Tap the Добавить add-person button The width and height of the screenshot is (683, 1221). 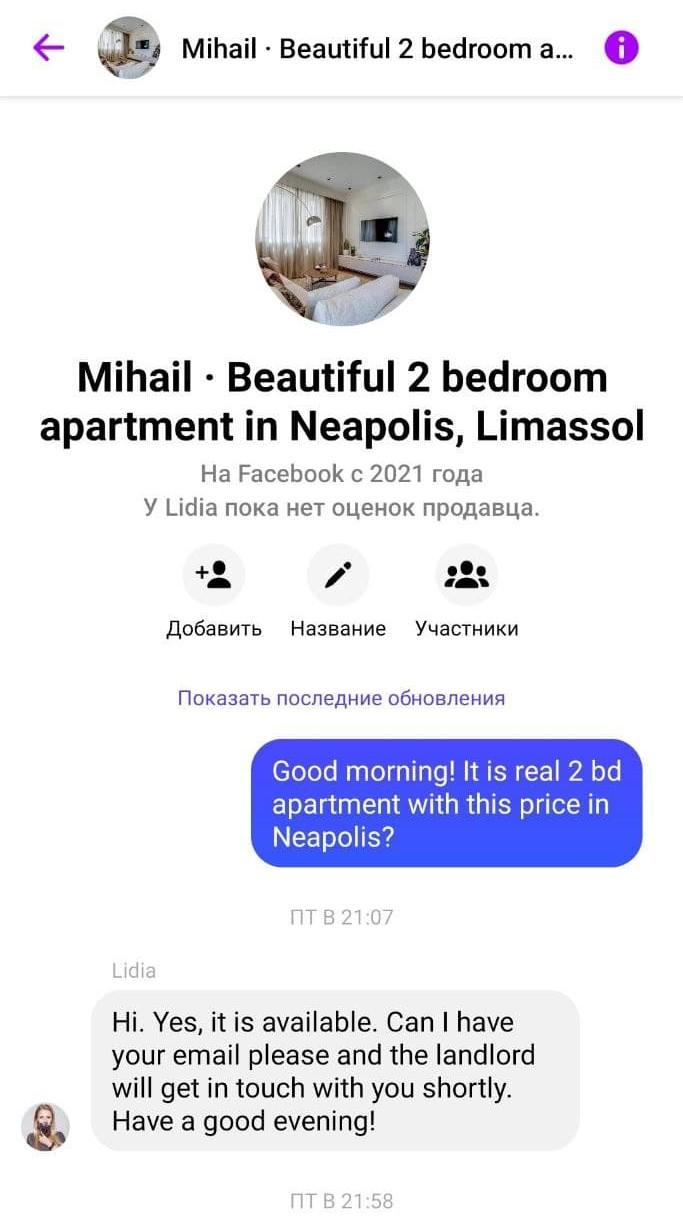click(213, 574)
